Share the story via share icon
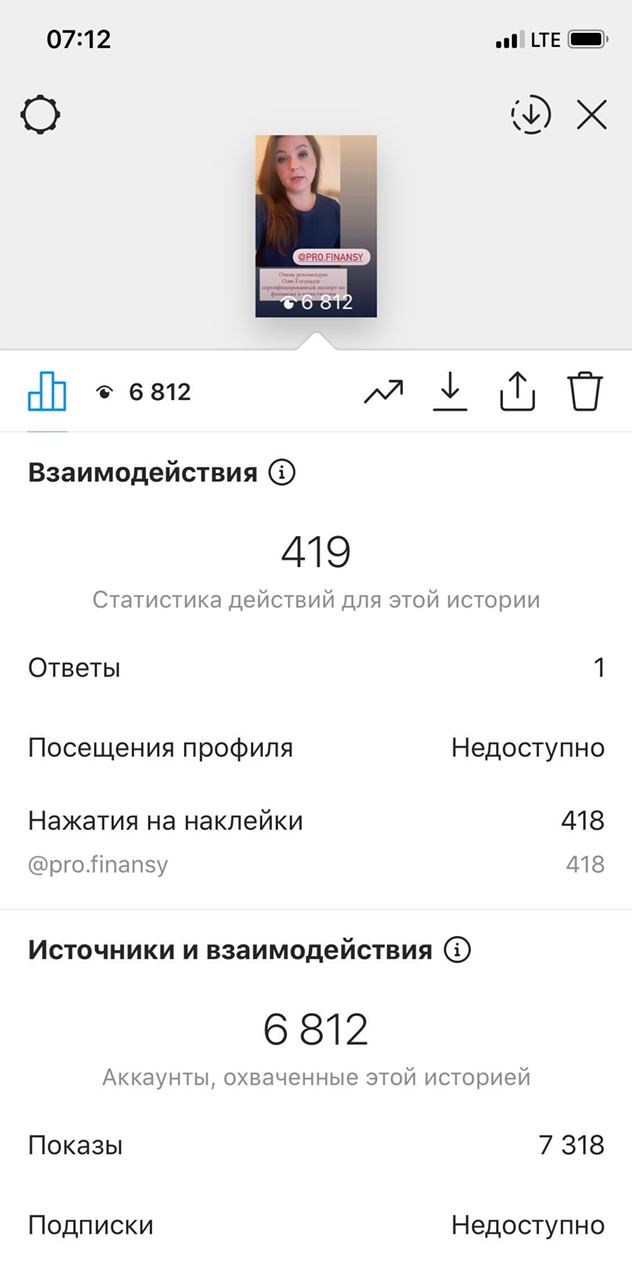 coord(517,391)
